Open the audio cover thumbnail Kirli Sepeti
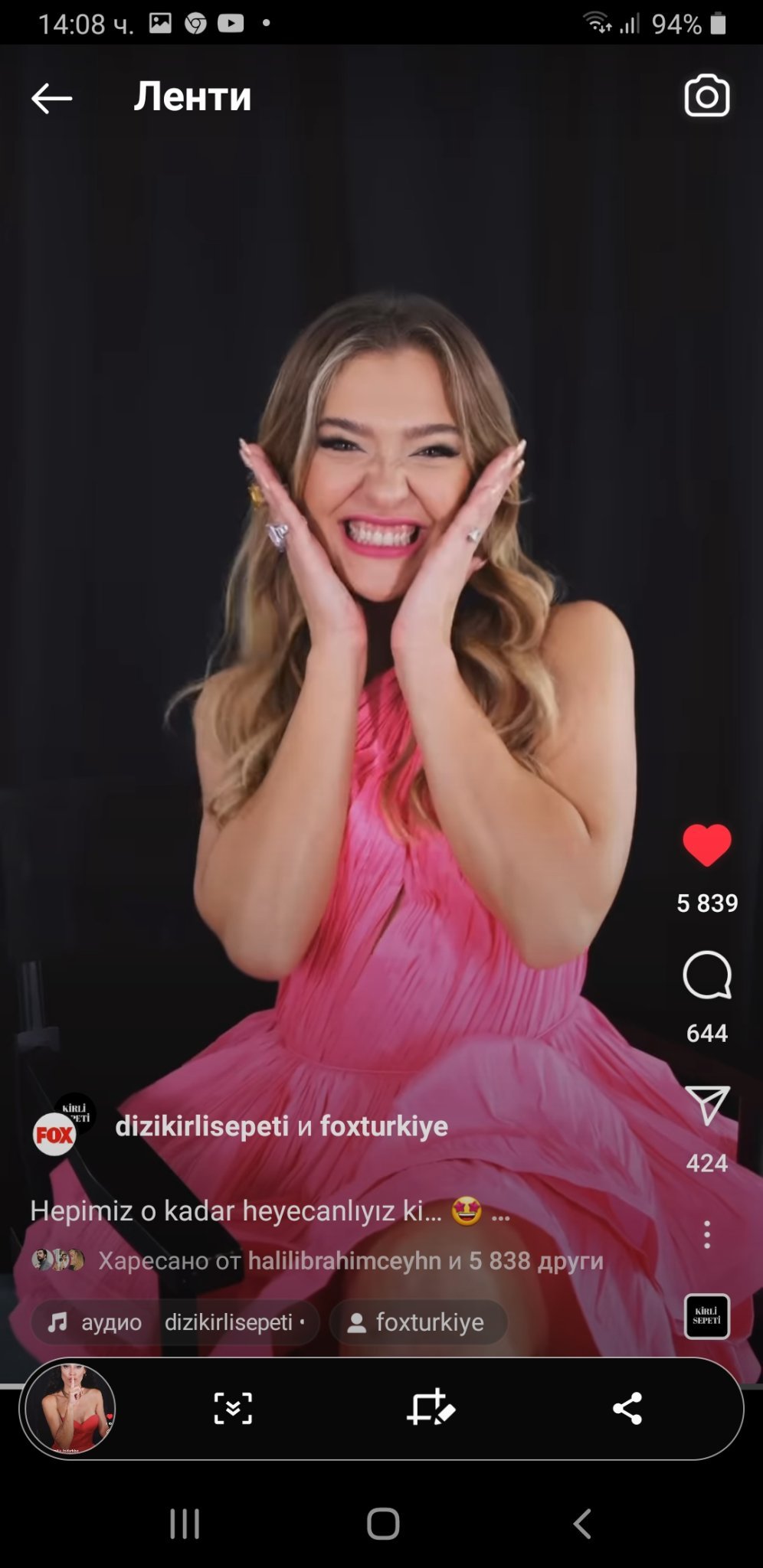The height and width of the screenshot is (1568, 763). click(706, 1316)
